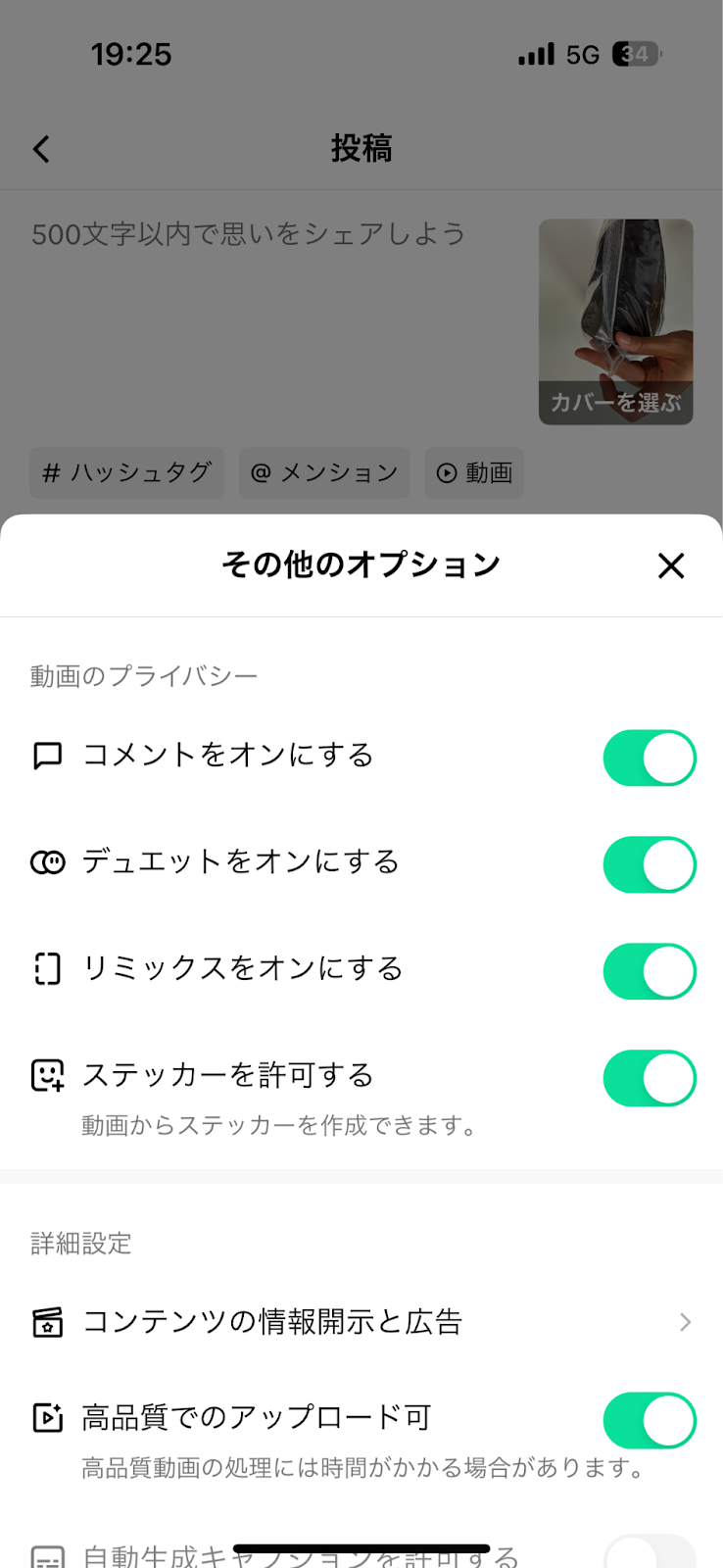Toggle ステッカーを許可する switch
723x1568 pixels.
pyautogui.click(x=650, y=1078)
